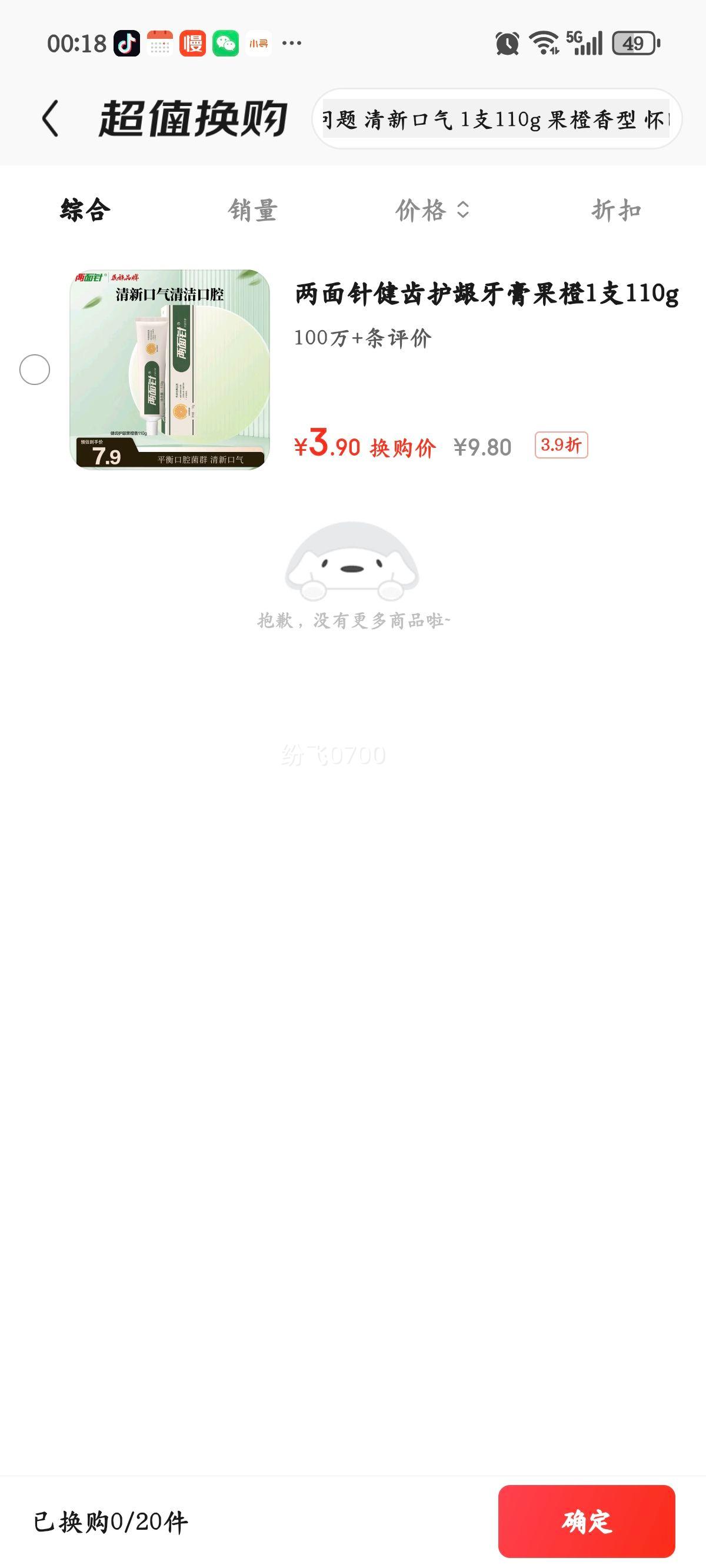The height and width of the screenshot is (1568, 706).
Task: Tap the Wi-Fi indicator icon
Action: point(544,42)
